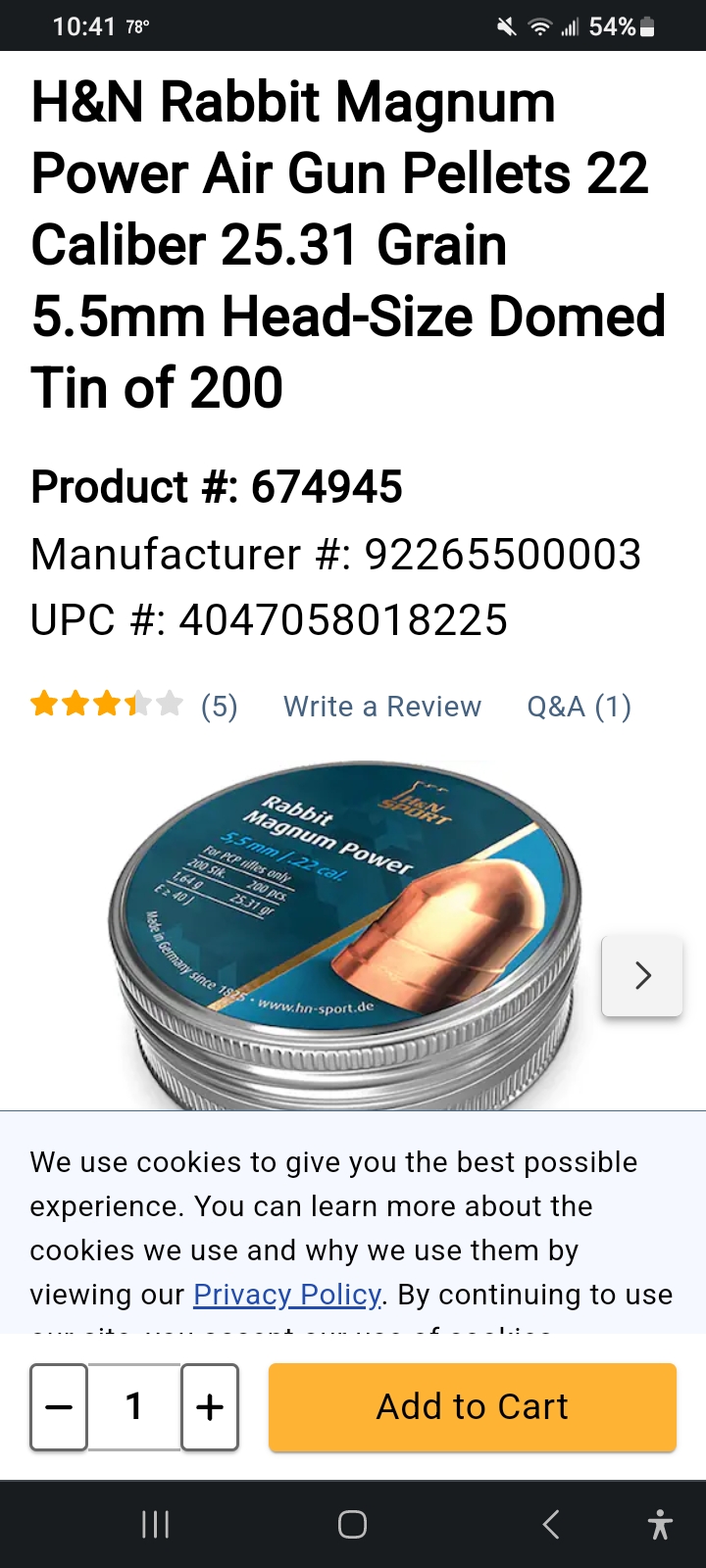Go back using the system back button
The image size is (706, 1568).
551,1525
